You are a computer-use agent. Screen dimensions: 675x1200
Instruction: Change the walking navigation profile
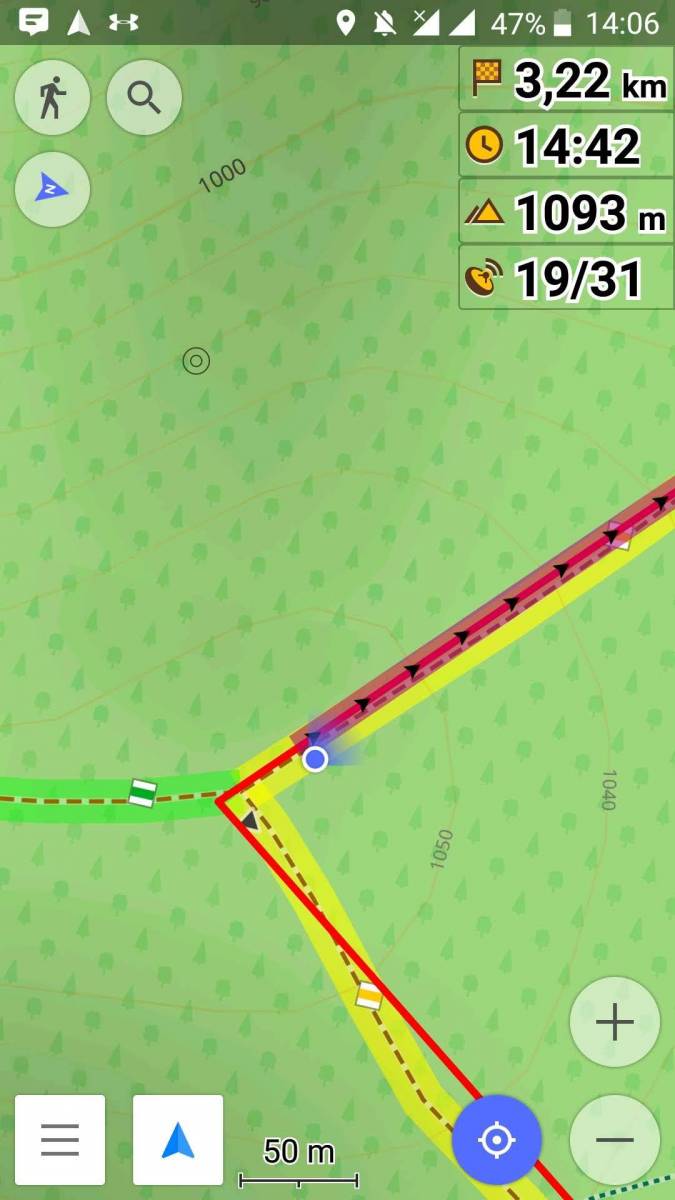click(52, 98)
